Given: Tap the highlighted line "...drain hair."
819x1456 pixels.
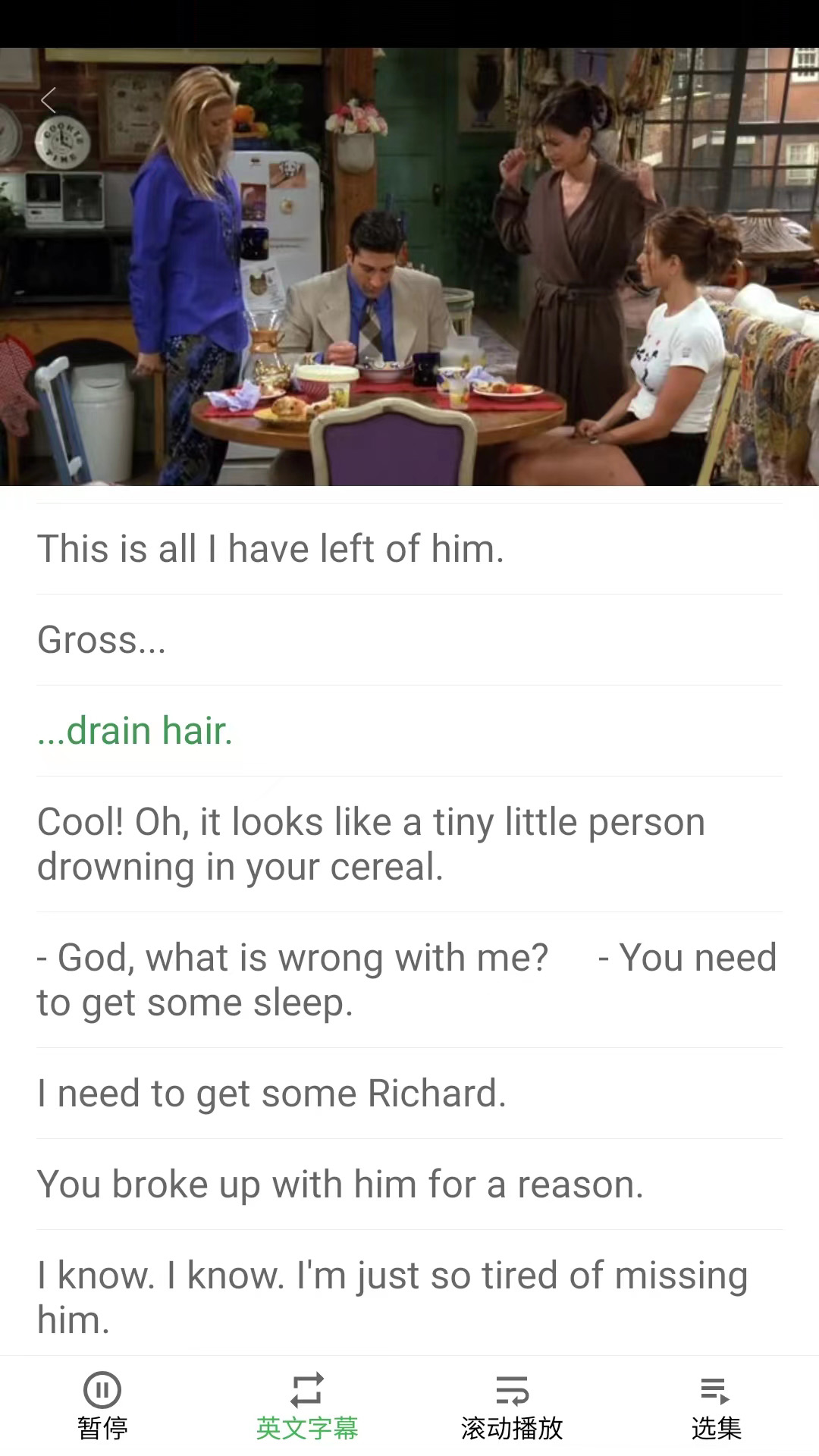Looking at the screenshot, I should tap(135, 731).
